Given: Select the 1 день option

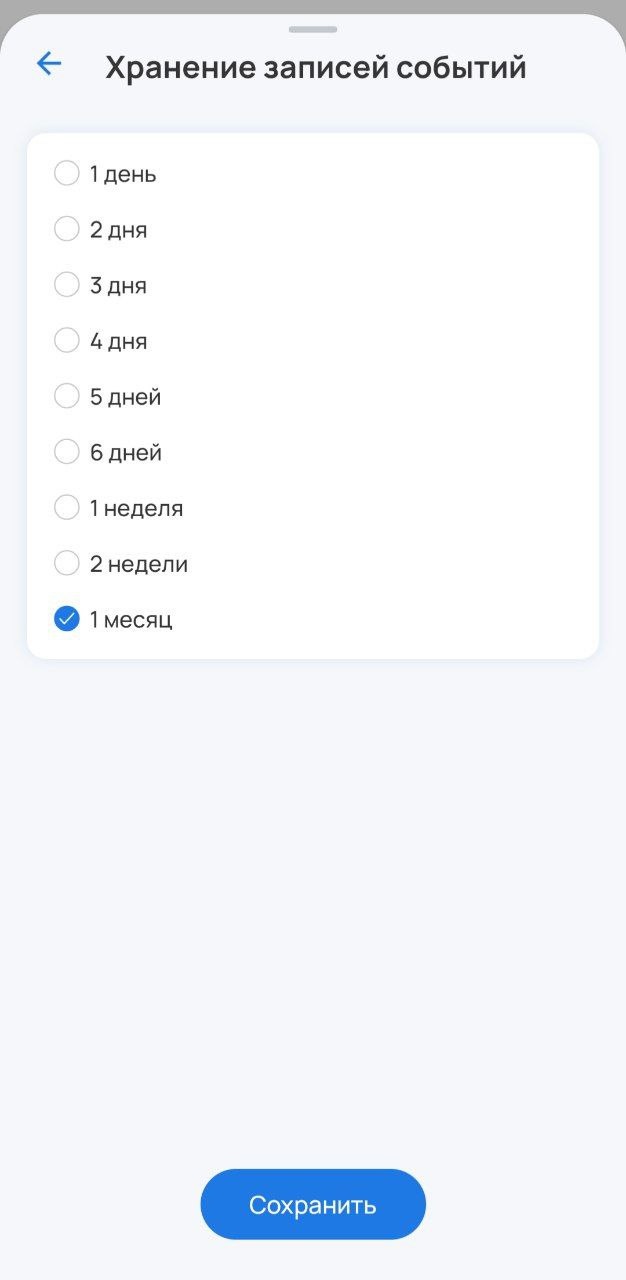Looking at the screenshot, I should [x=67, y=174].
